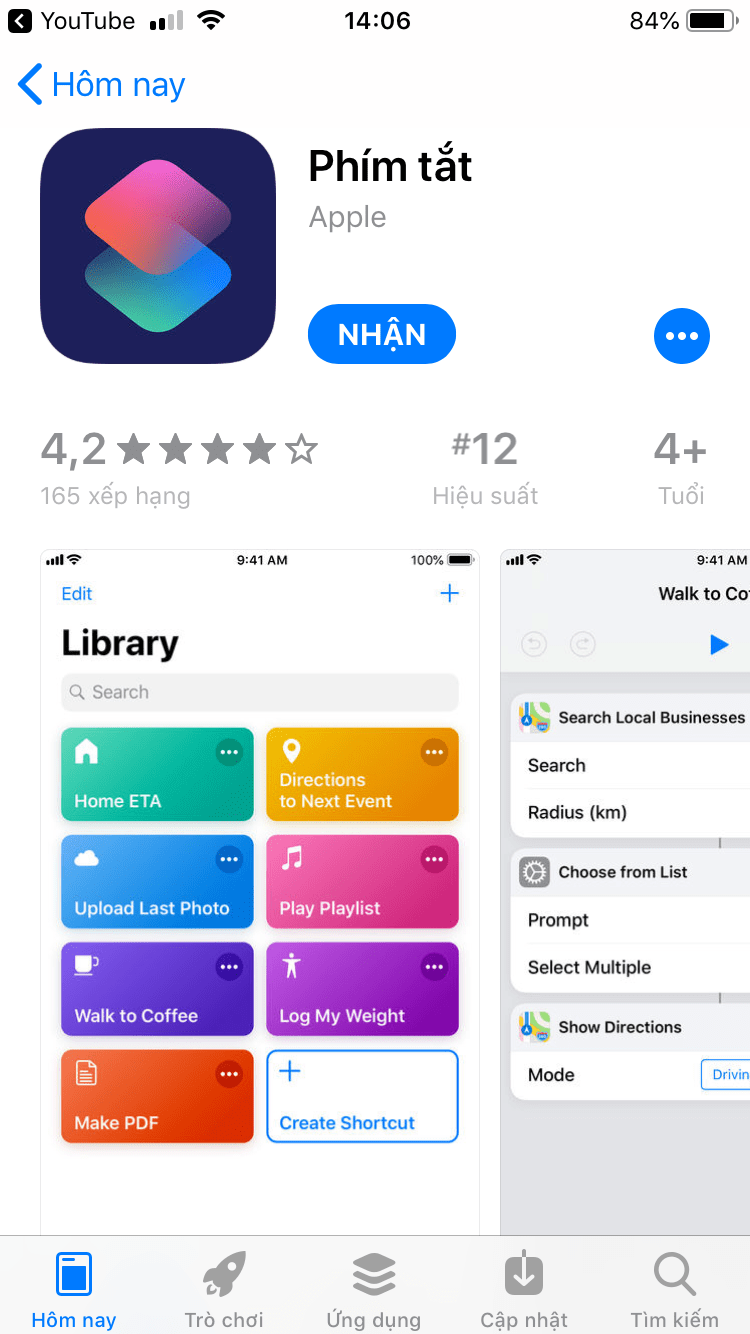Open the Cập nhật tab
The image size is (750, 1334).
[x=524, y=1290]
